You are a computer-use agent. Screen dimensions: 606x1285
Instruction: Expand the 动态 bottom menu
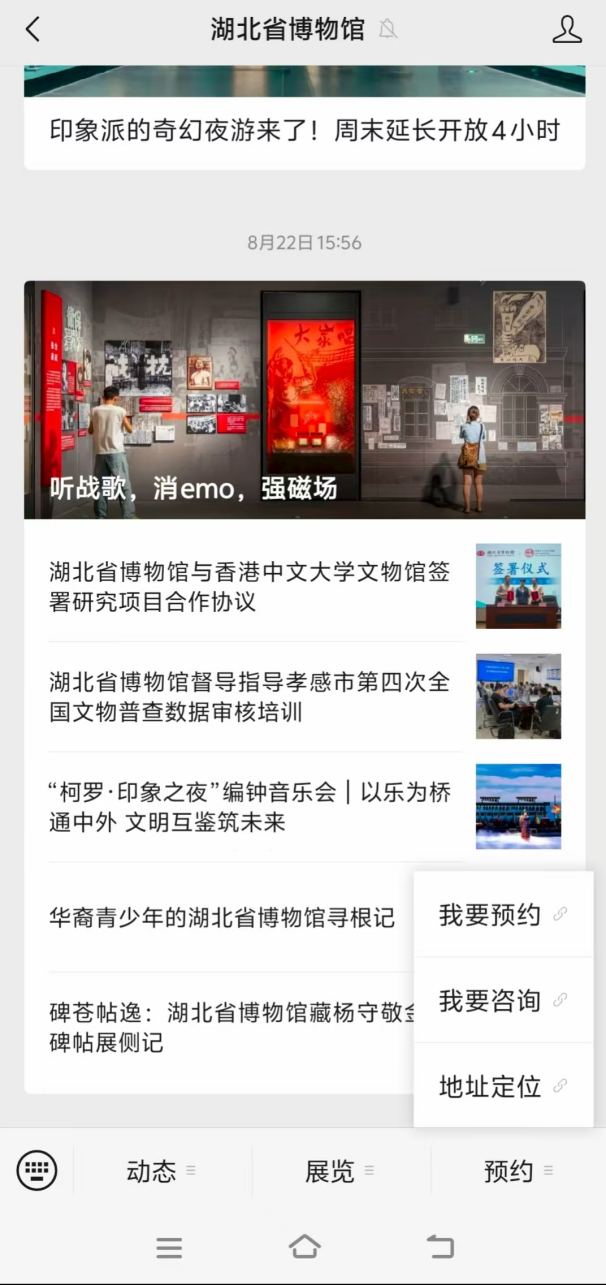coord(160,1171)
